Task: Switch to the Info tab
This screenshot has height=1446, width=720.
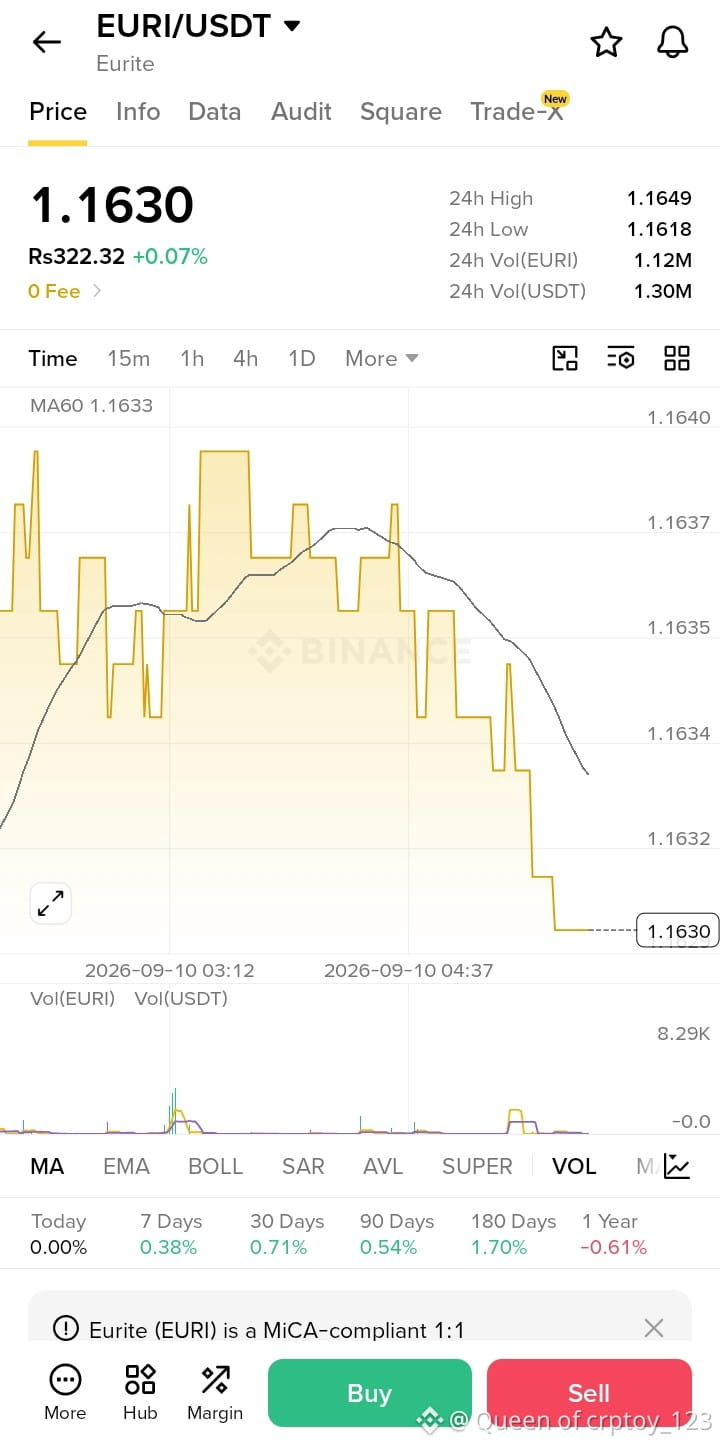Action: coord(138,111)
